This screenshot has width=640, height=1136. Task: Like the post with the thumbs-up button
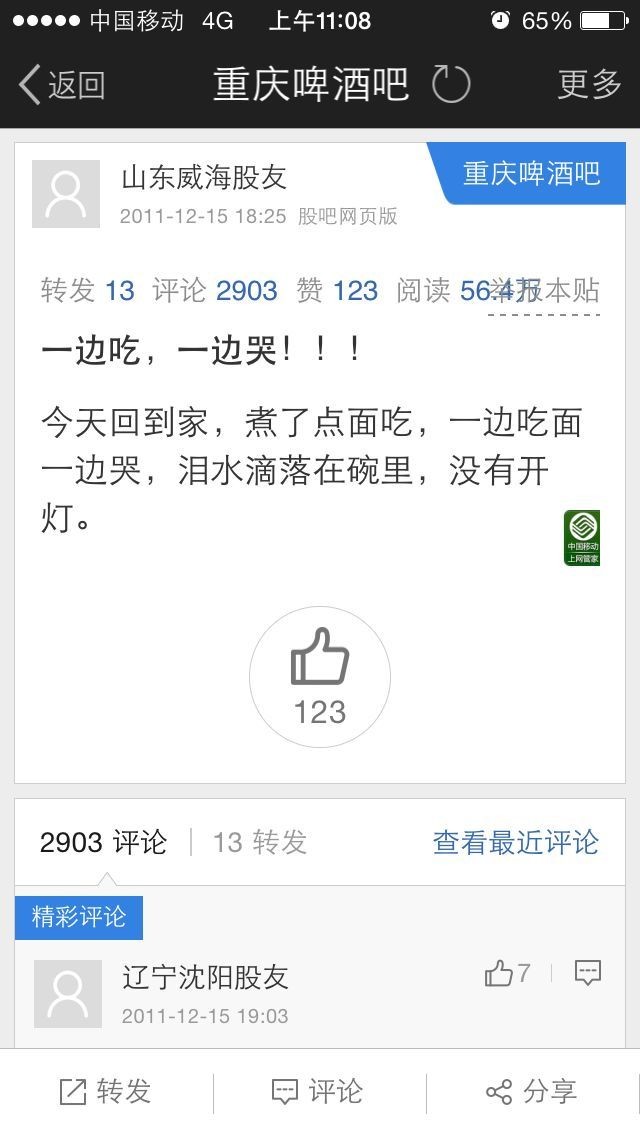click(320, 677)
